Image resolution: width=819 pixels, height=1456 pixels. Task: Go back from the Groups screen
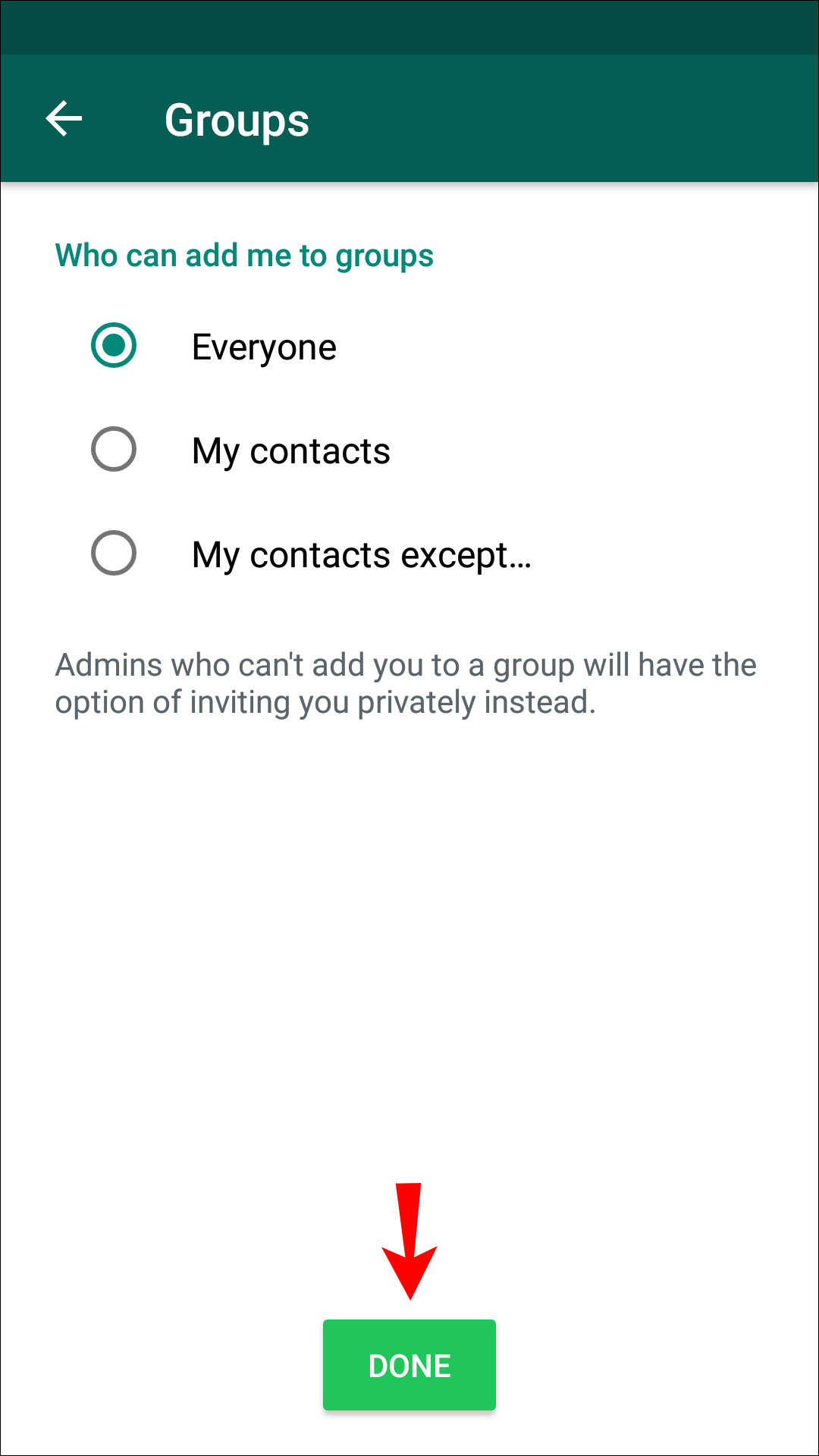point(64,119)
